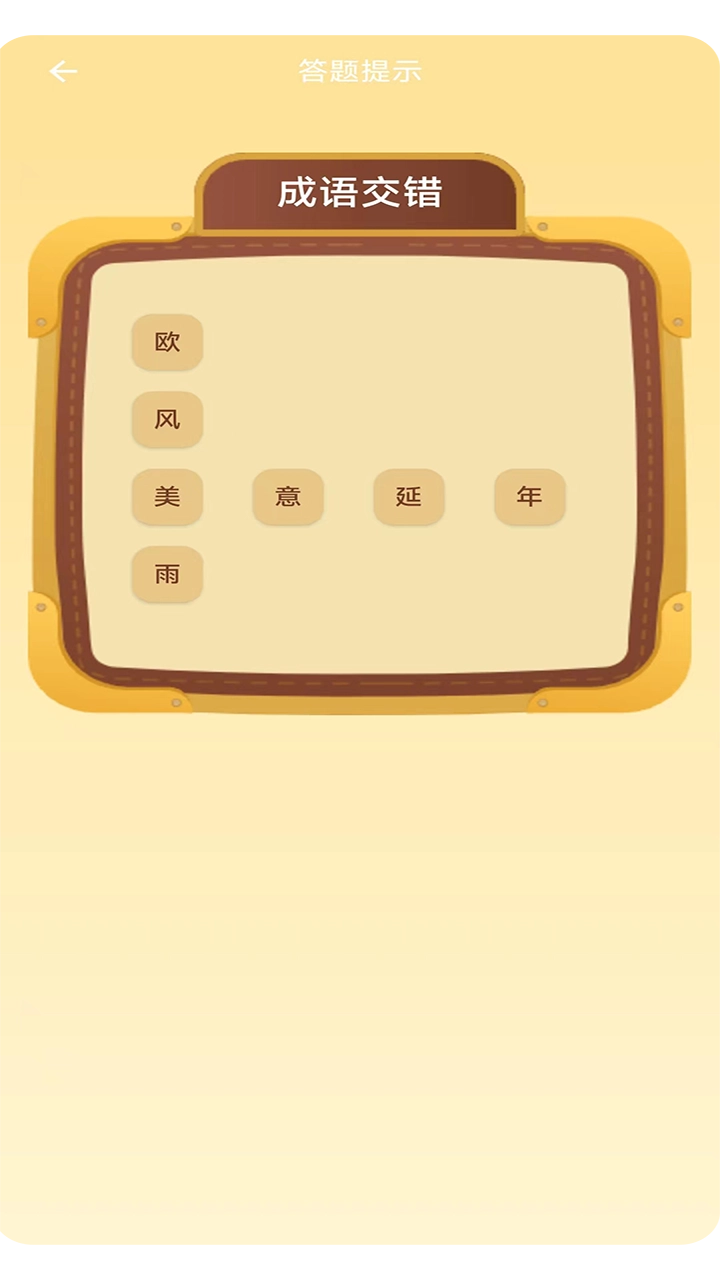The image size is (720, 1280).
Task: Tap the 年 character tile
Action: coord(530,497)
